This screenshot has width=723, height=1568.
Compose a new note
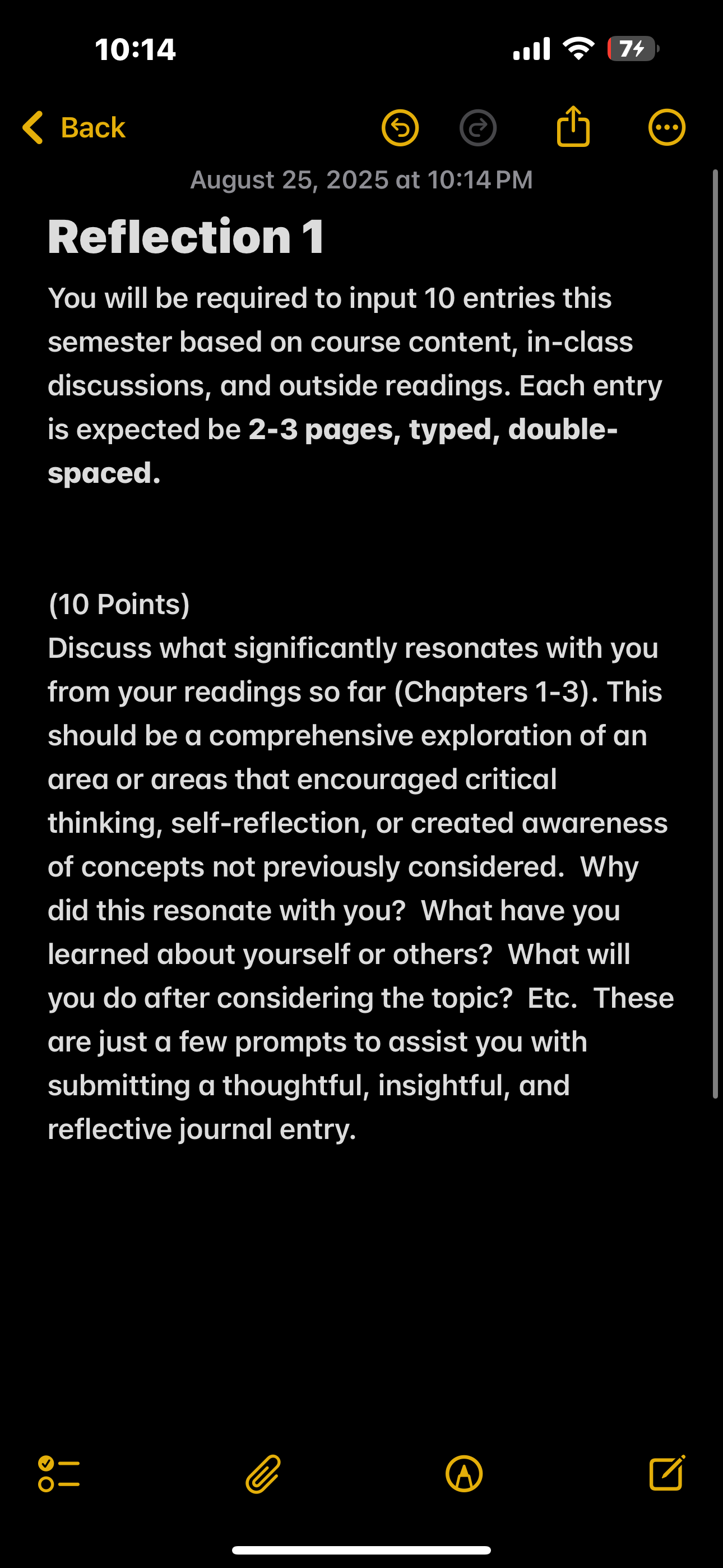[x=667, y=1473]
